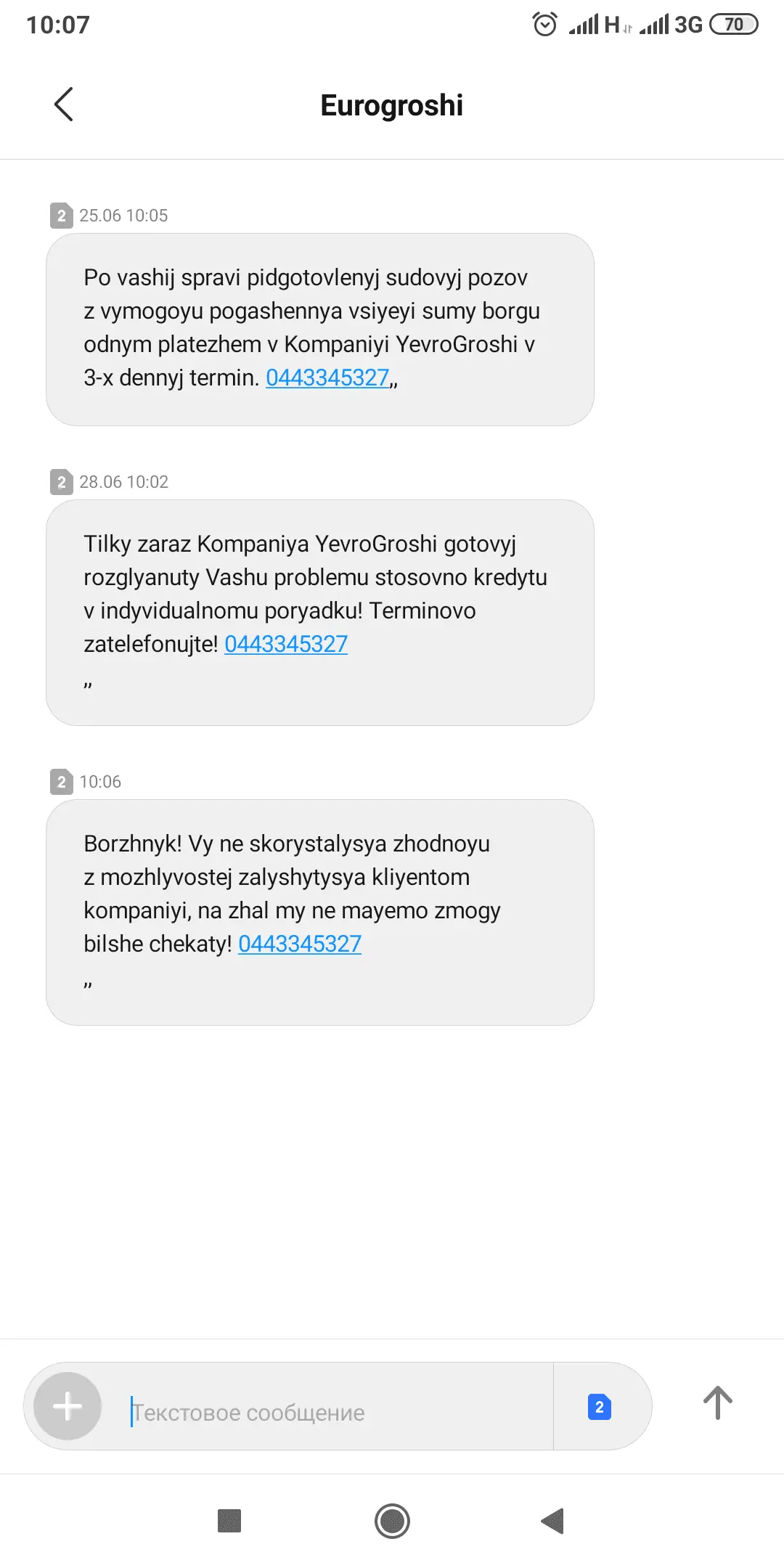Tap phone number link in the 10:06 message

[300, 944]
